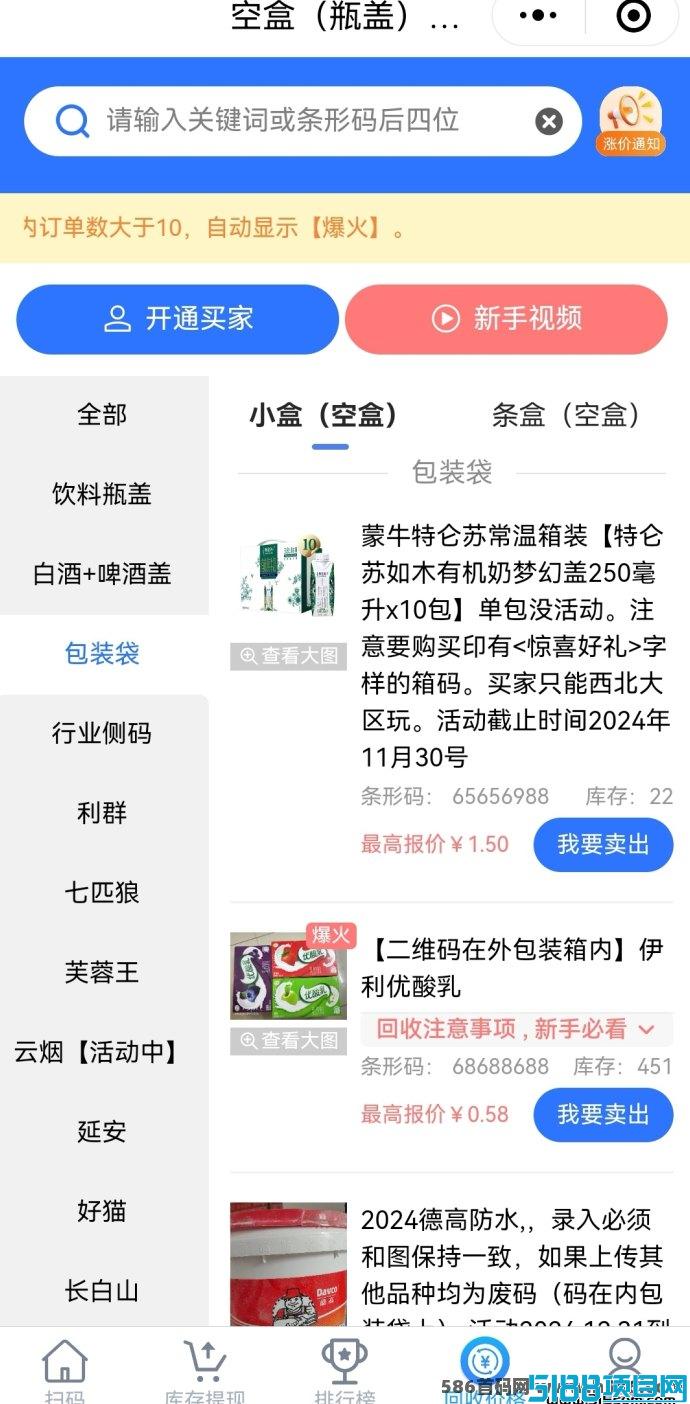Switch to the 条盒(空盒) tab

[566, 414]
